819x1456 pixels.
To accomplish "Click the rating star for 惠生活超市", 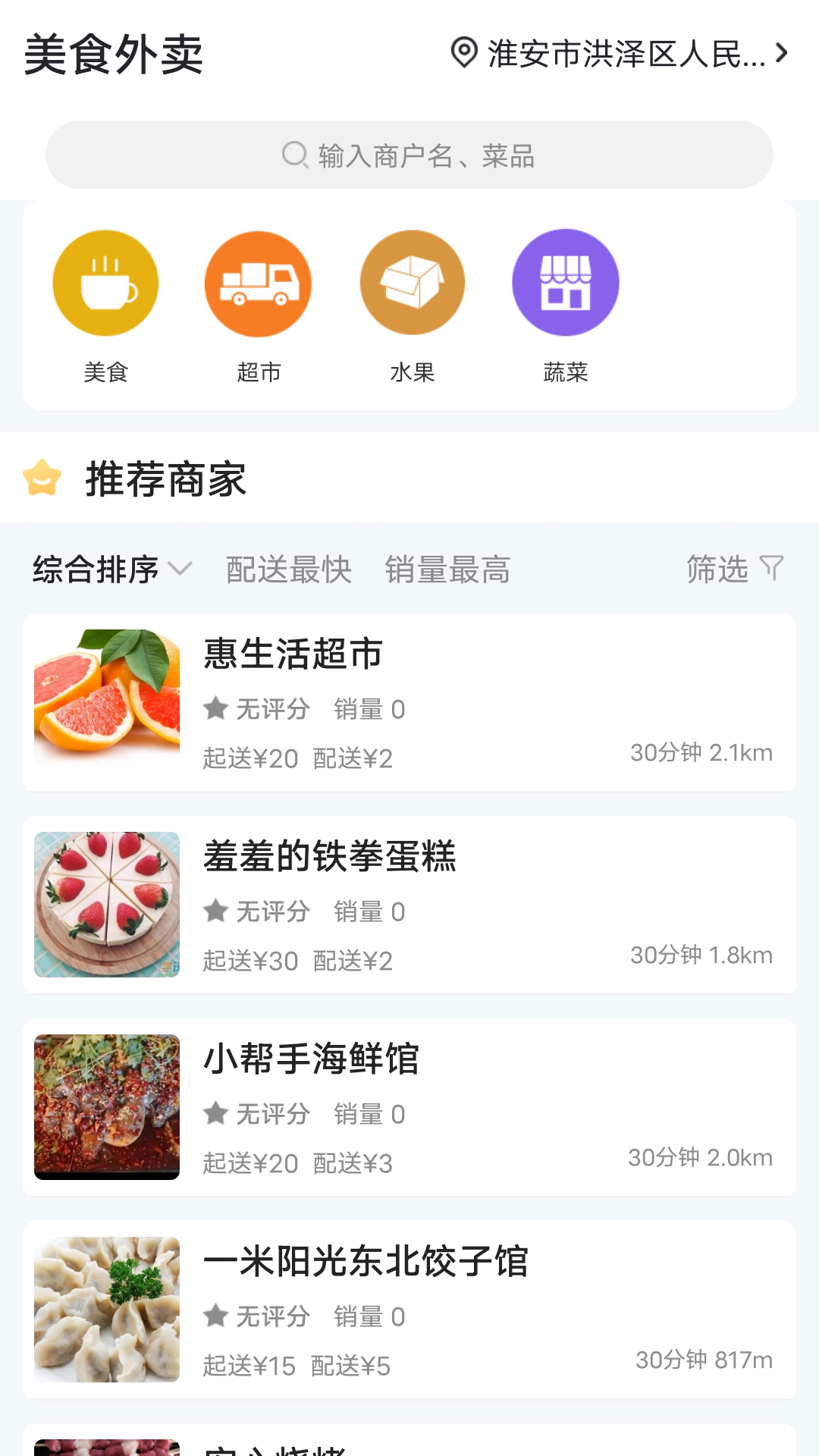I will tap(216, 709).
